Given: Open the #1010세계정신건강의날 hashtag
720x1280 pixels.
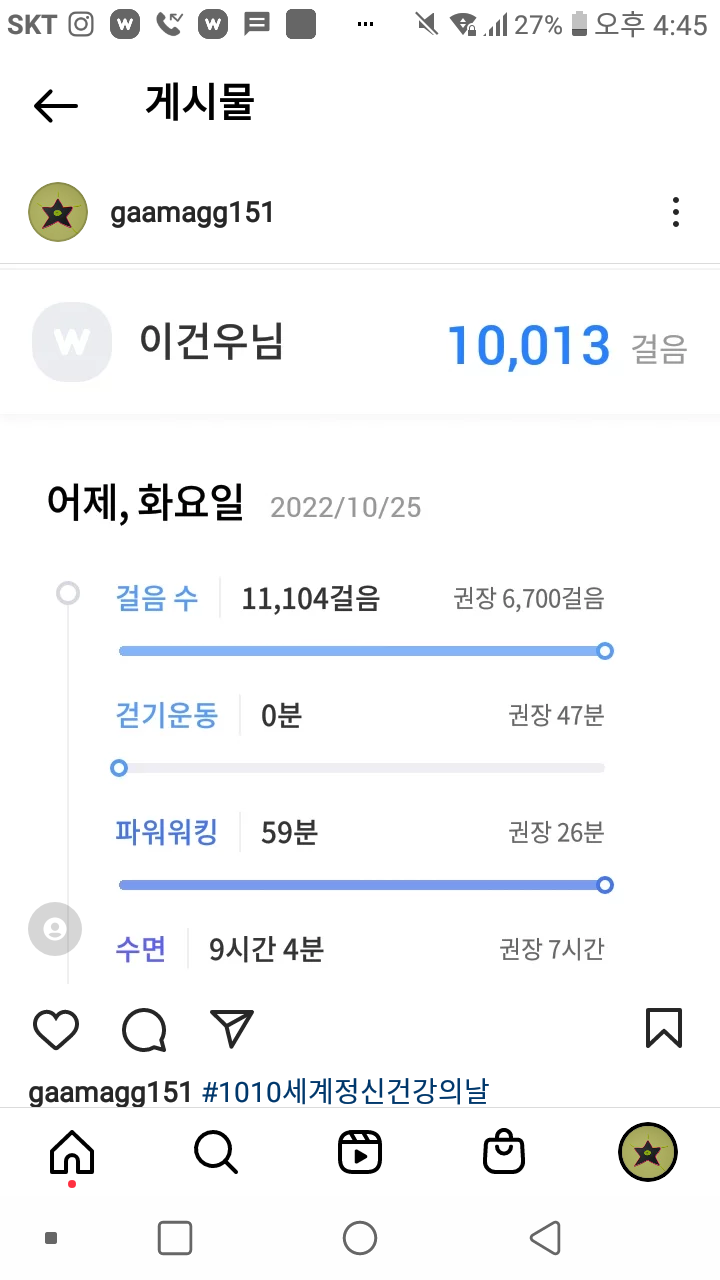Looking at the screenshot, I should (x=345, y=1091).
